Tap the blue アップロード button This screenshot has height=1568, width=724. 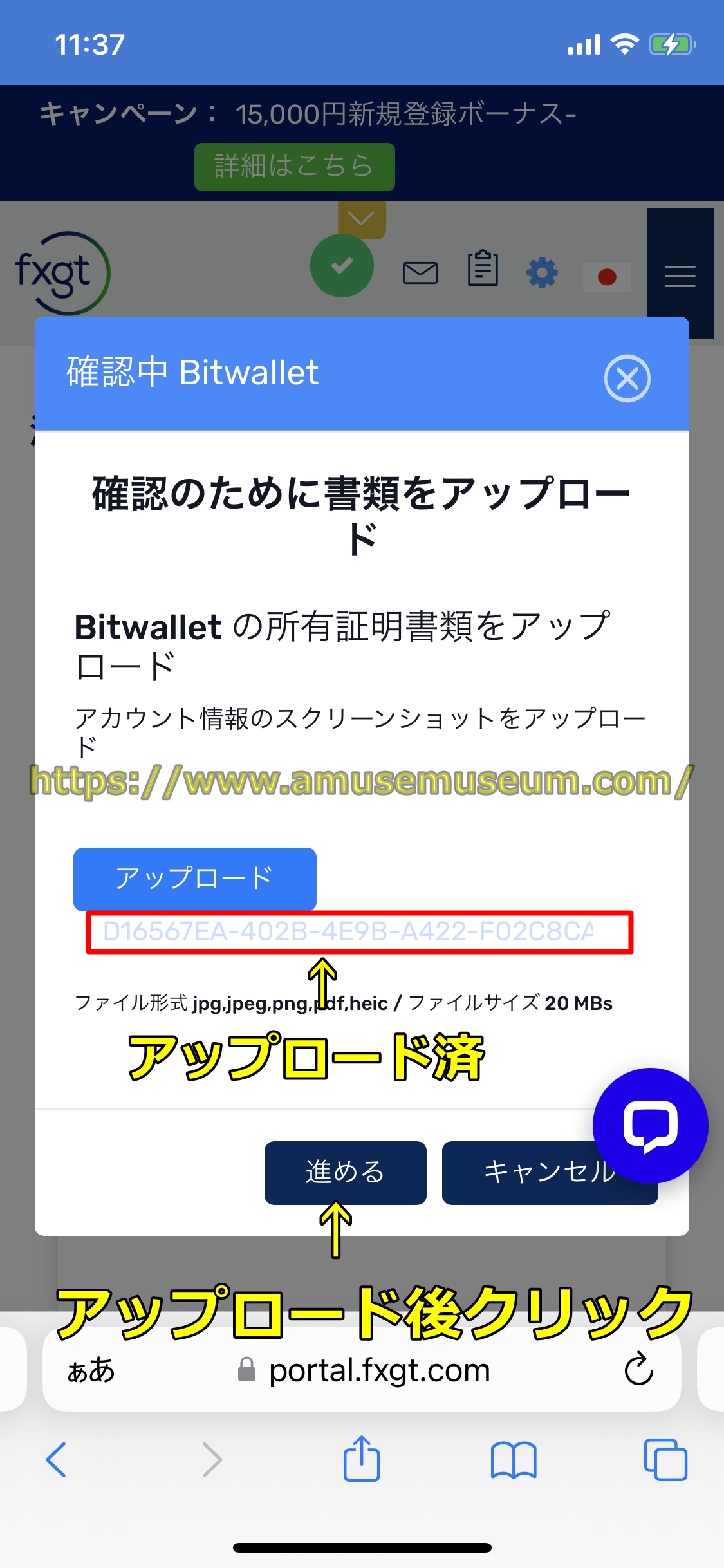(x=195, y=879)
